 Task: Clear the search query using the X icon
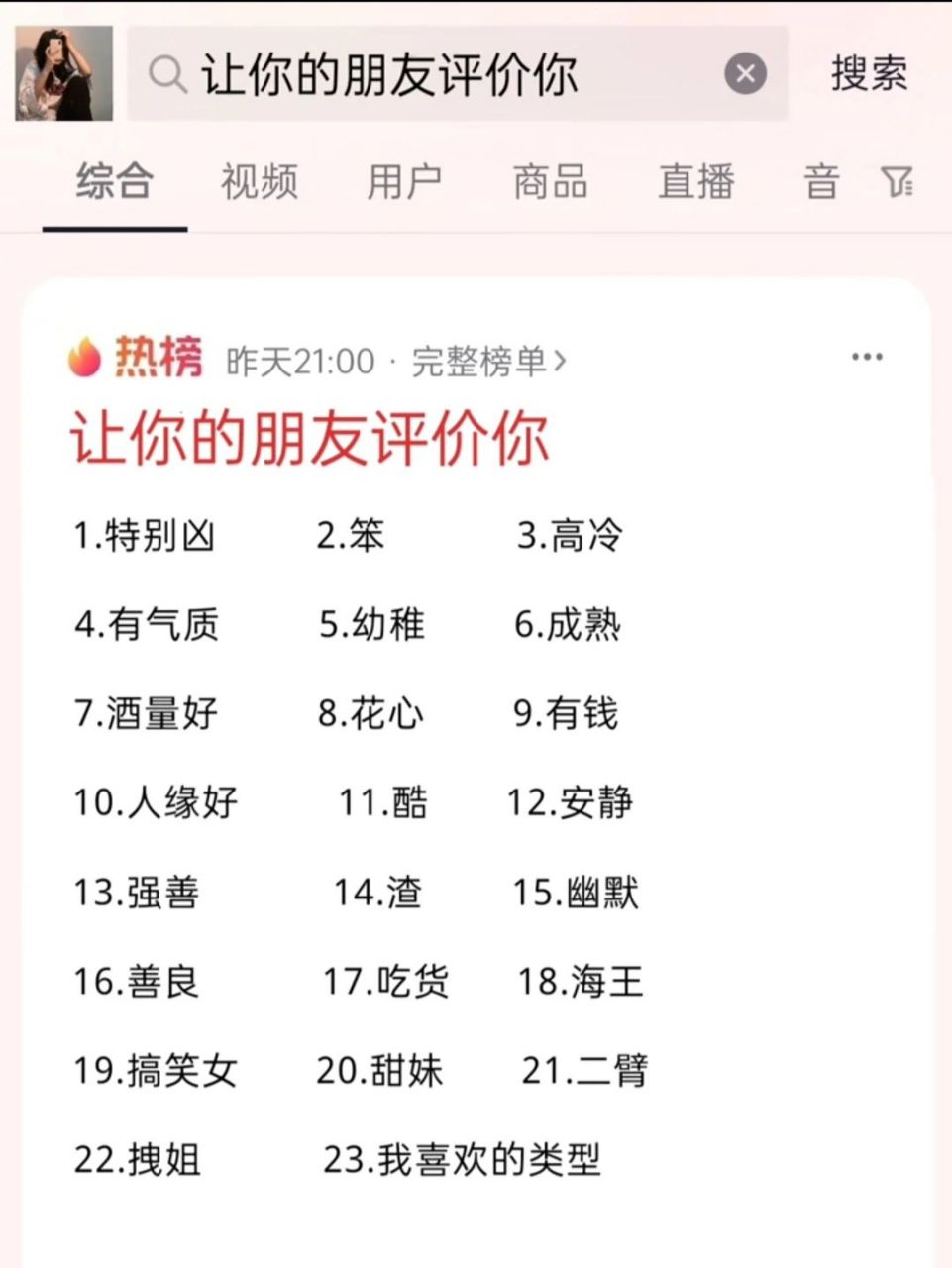746,72
